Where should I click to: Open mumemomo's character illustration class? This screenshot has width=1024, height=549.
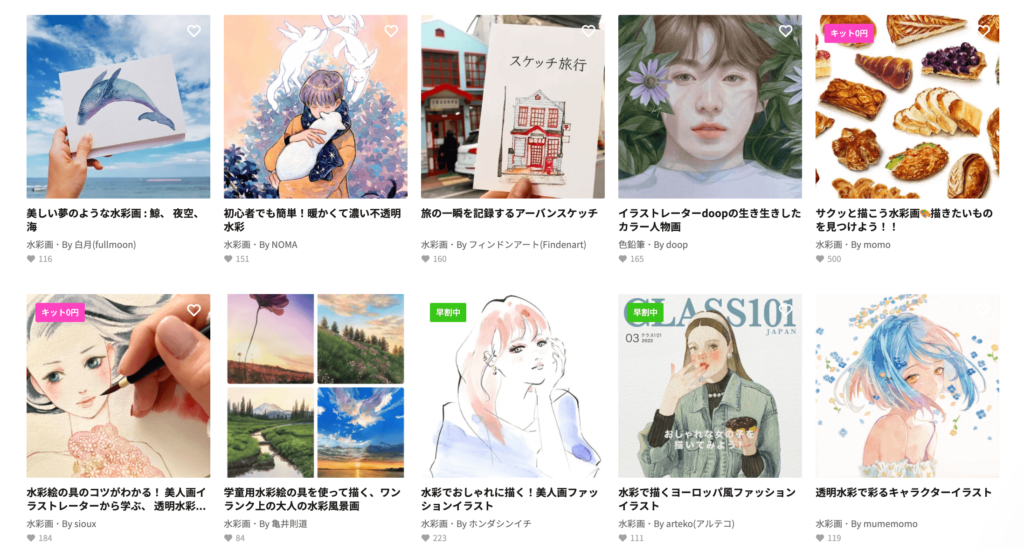point(907,386)
